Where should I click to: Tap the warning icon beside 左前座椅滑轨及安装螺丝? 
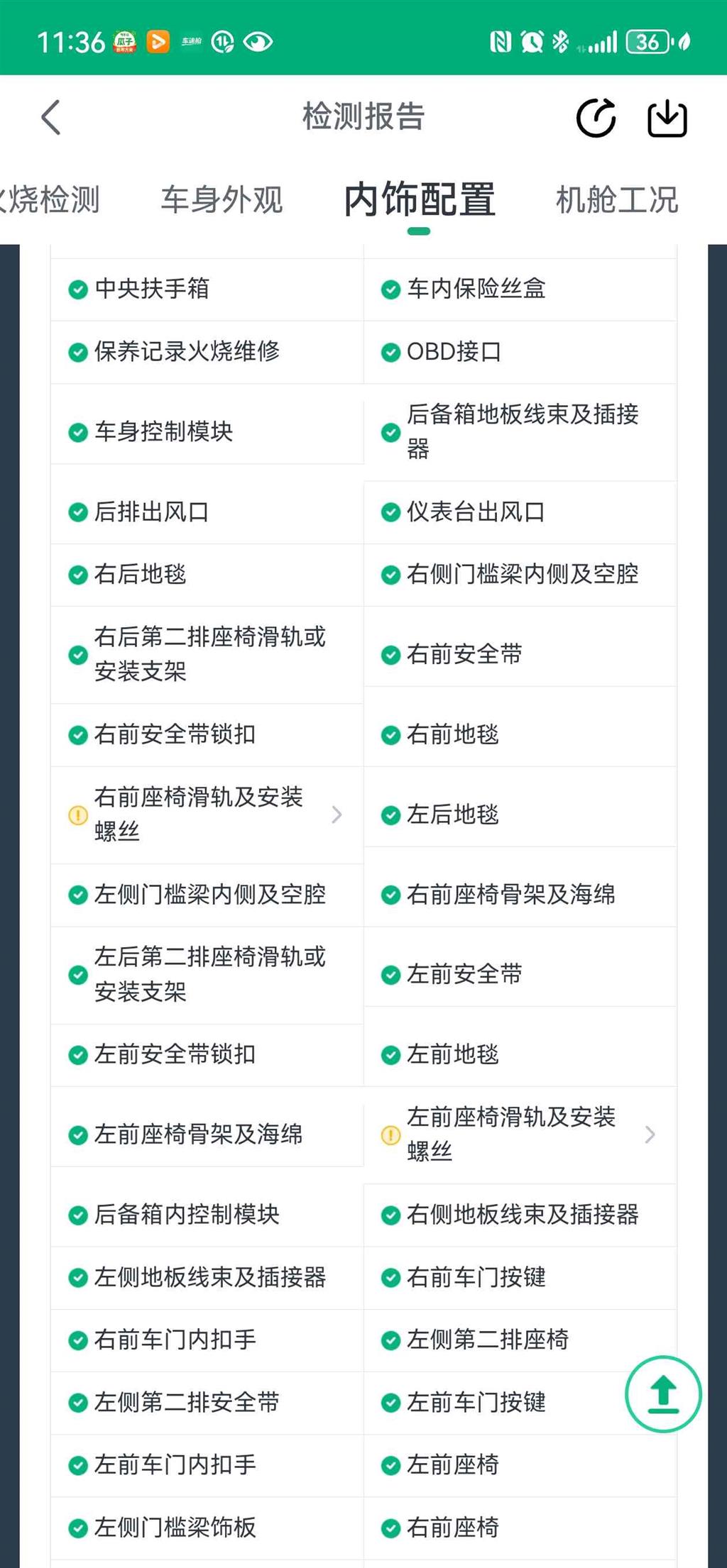(x=389, y=1135)
